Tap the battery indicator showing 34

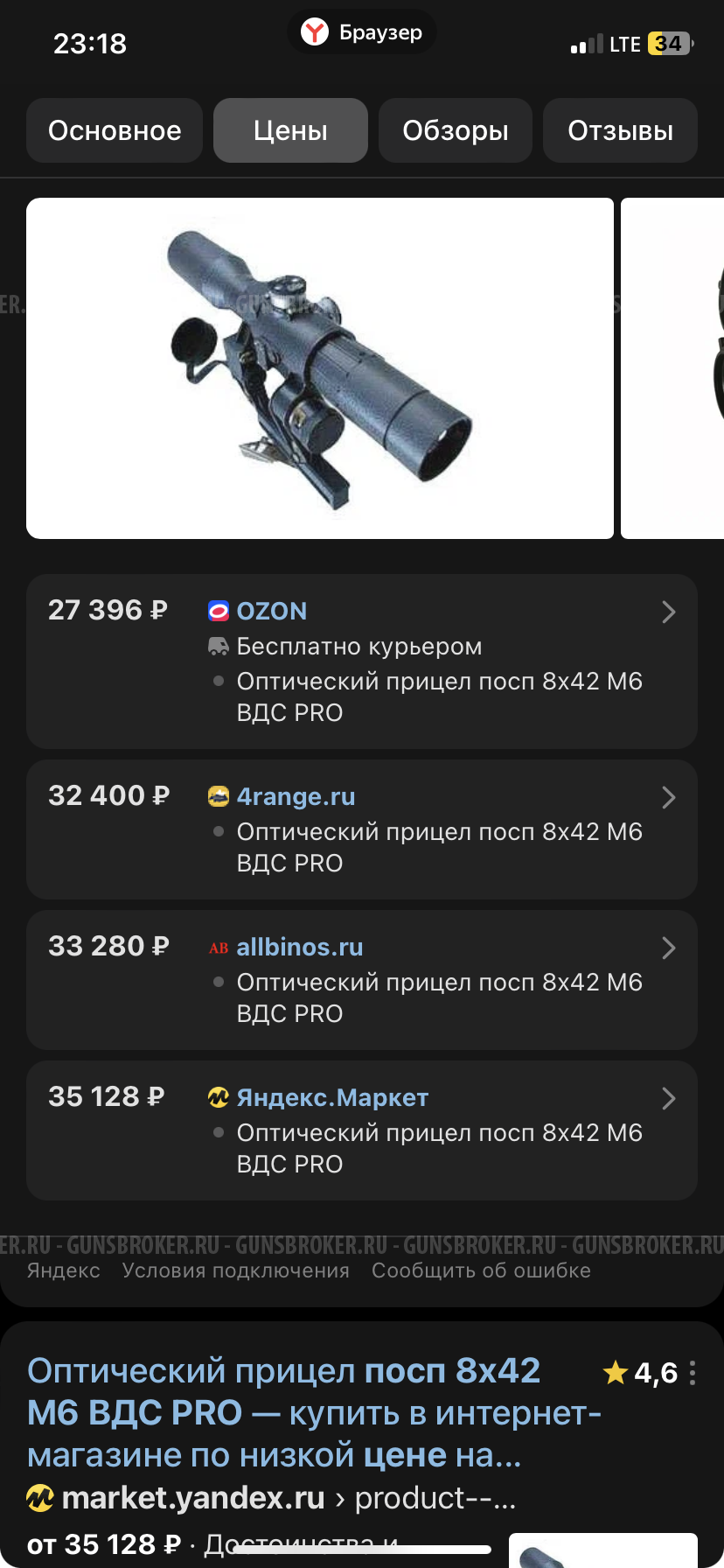(666, 43)
